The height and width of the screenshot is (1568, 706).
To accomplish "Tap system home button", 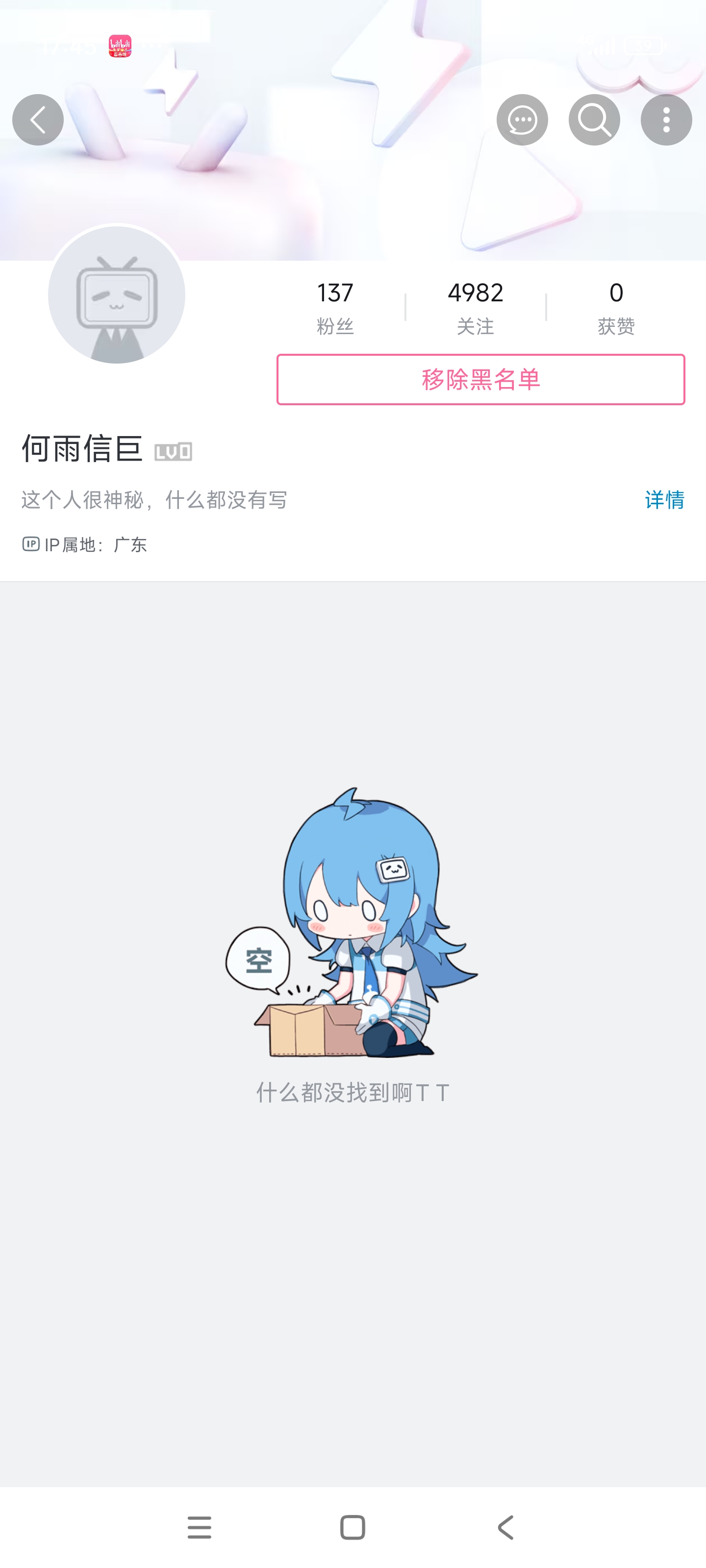I will (353, 1527).
